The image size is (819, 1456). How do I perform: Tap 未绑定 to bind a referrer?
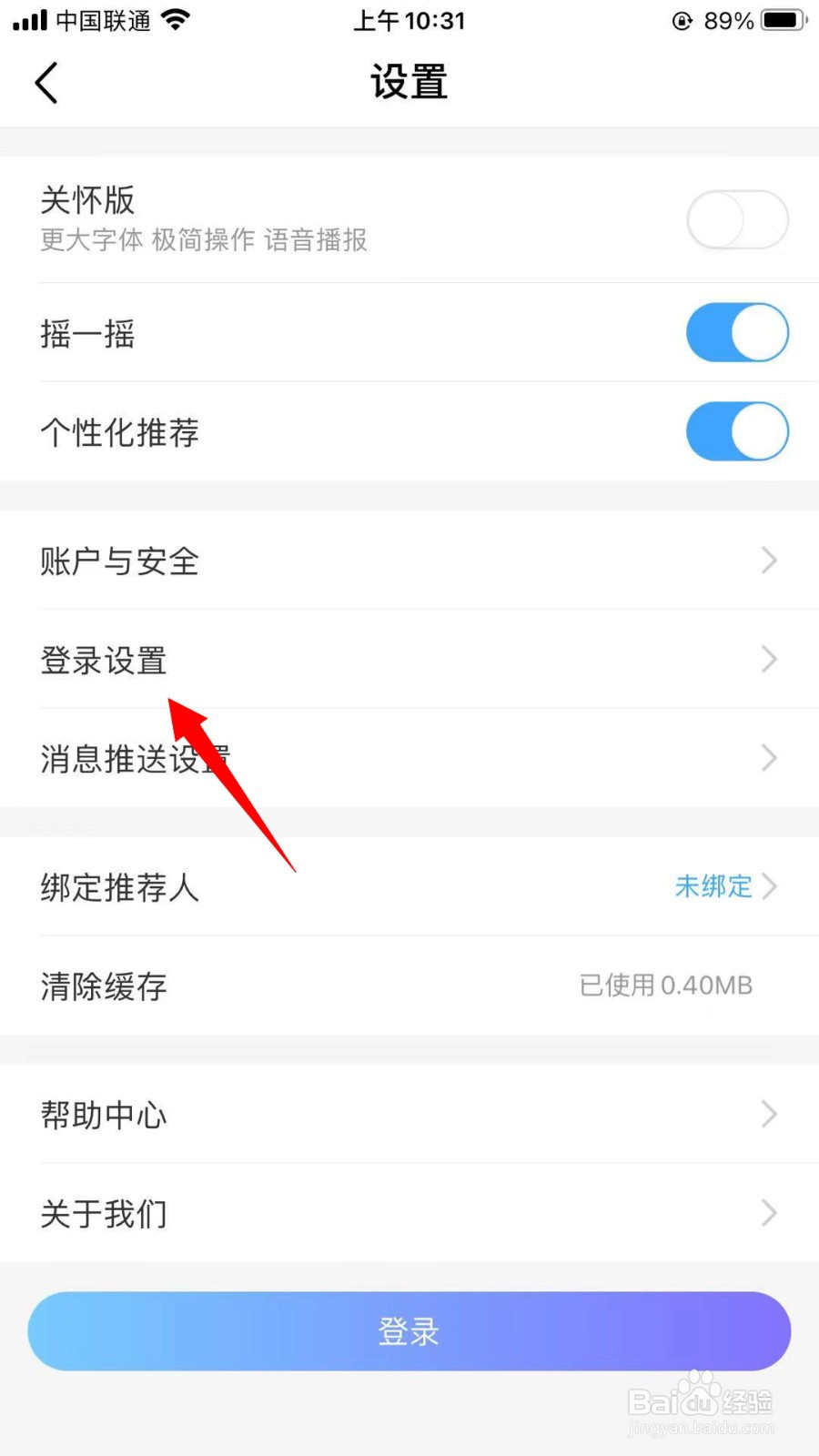pos(713,887)
